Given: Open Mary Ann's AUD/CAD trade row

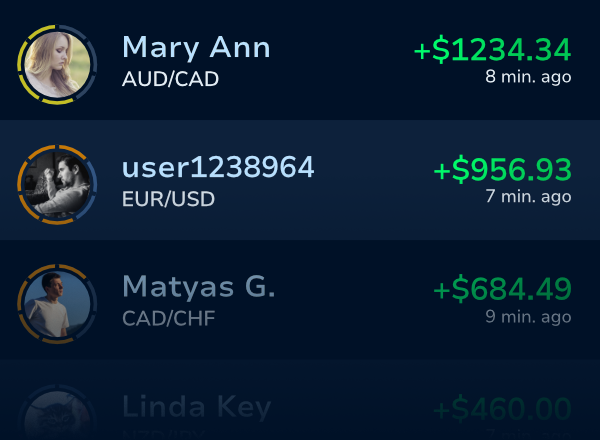Looking at the screenshot, I should point(300,61).
